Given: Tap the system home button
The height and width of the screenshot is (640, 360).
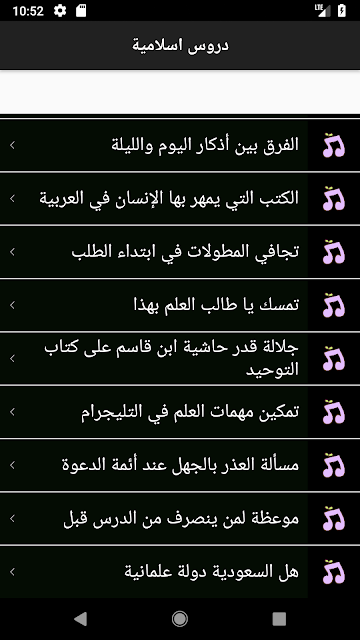Looking at the screenshot, I should click(180, 619).
